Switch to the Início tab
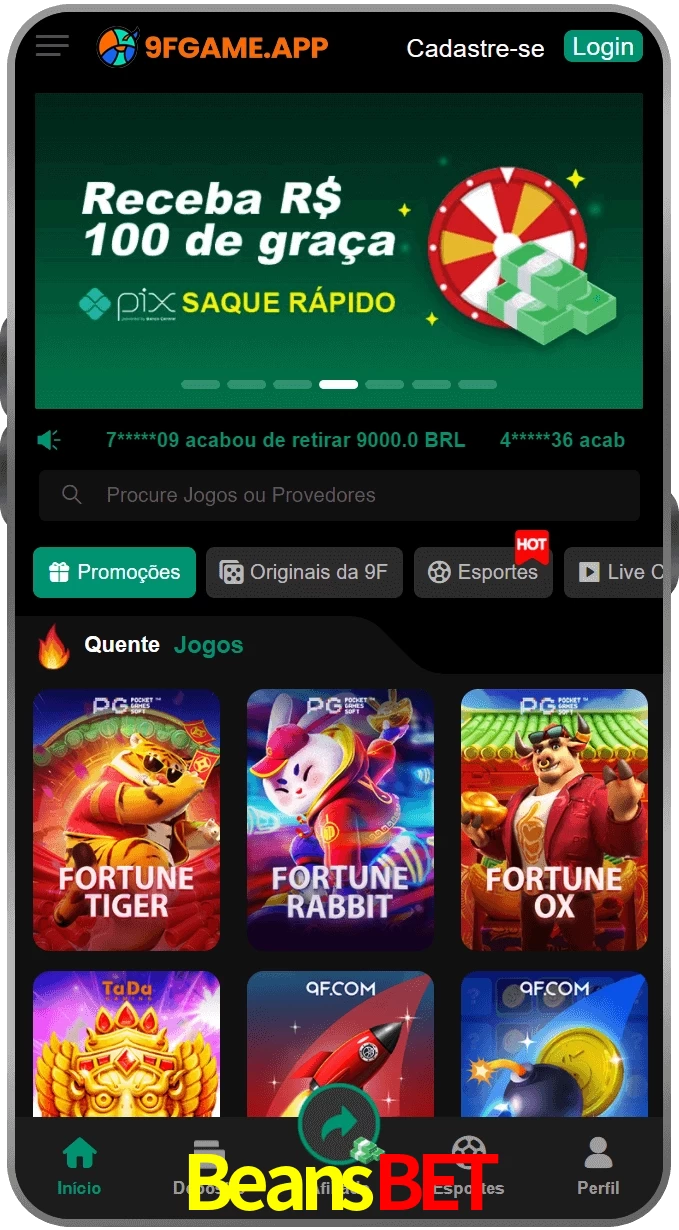 [x=79, y=1167]
